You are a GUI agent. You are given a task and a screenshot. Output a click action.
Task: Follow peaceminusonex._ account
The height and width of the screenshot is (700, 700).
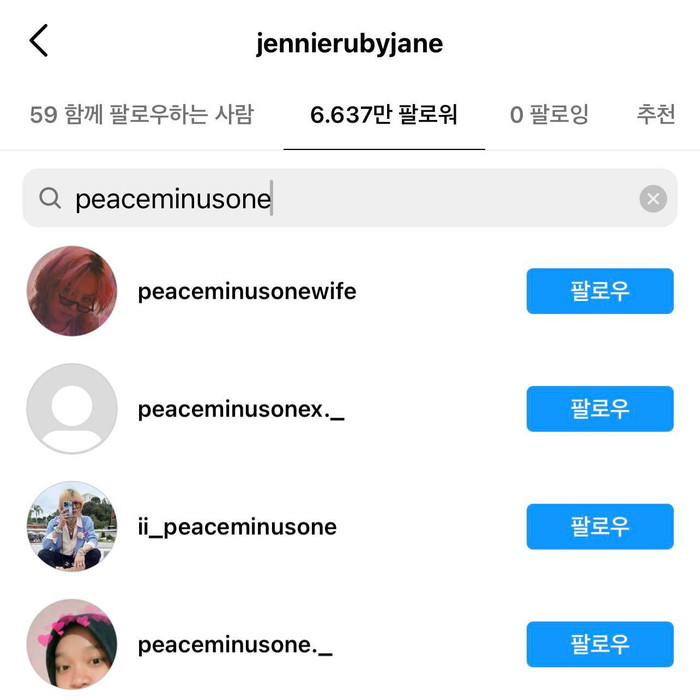[600, 409]
